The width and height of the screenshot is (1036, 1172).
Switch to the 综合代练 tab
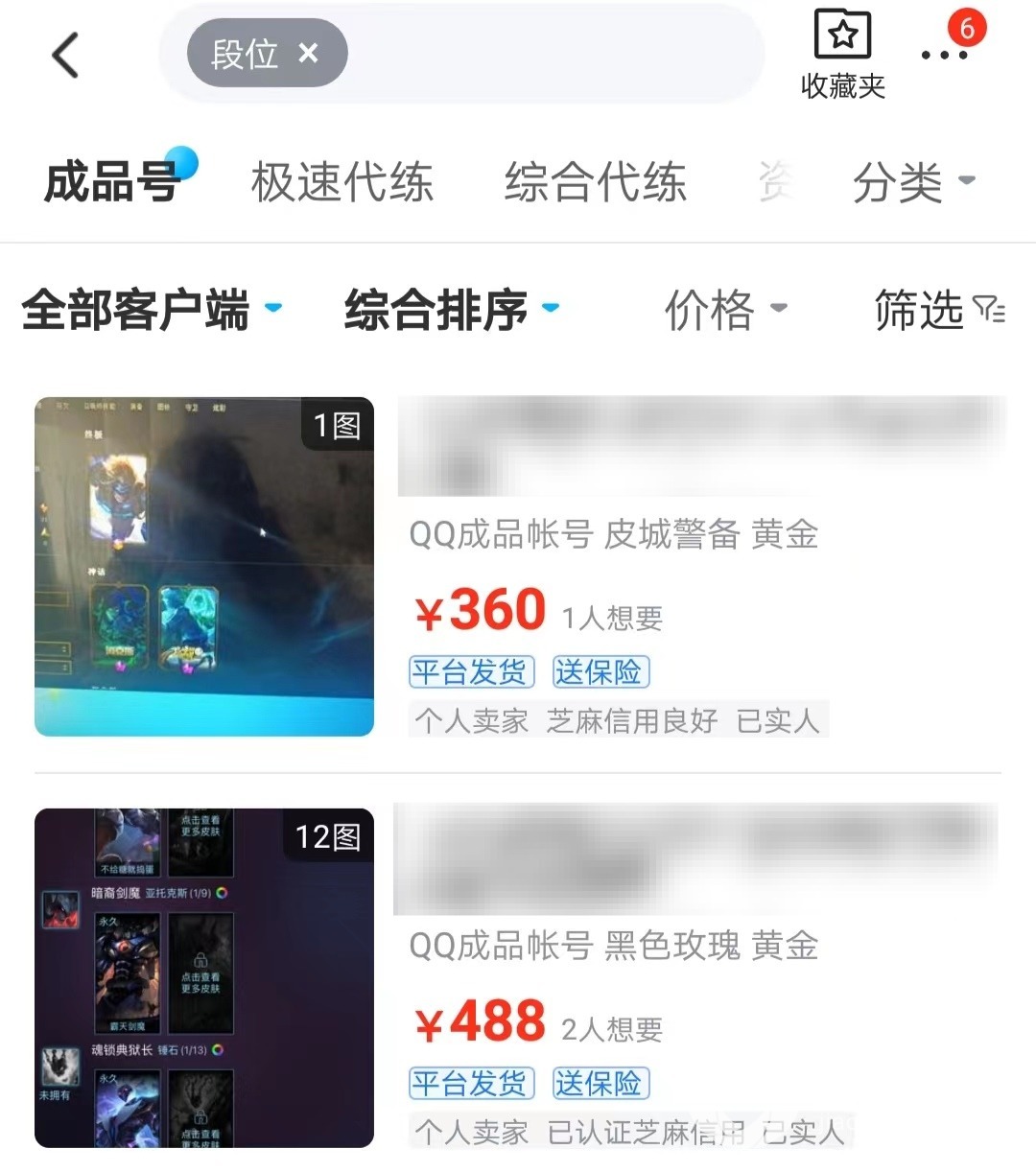click(x=596, y=182)
